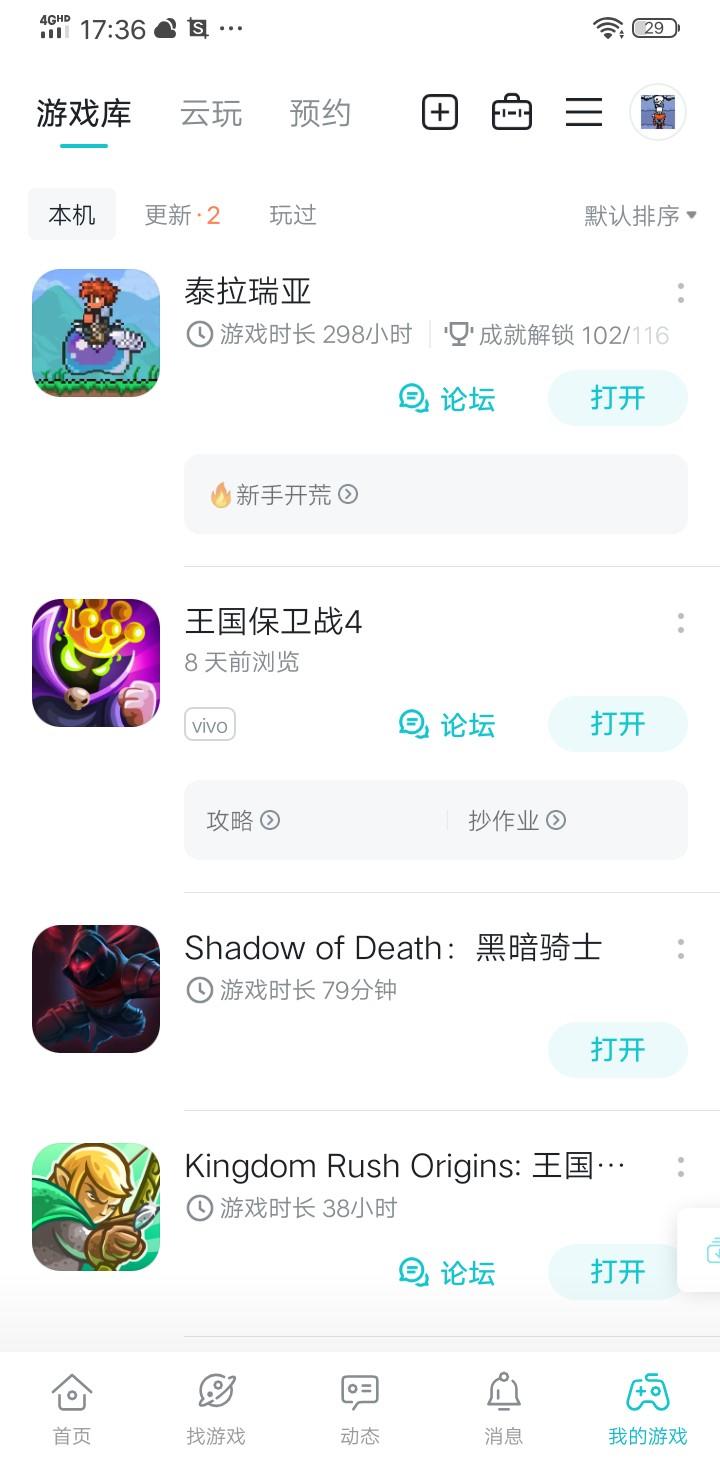Switch to the 云玩 tab

(x=211, y=114)
